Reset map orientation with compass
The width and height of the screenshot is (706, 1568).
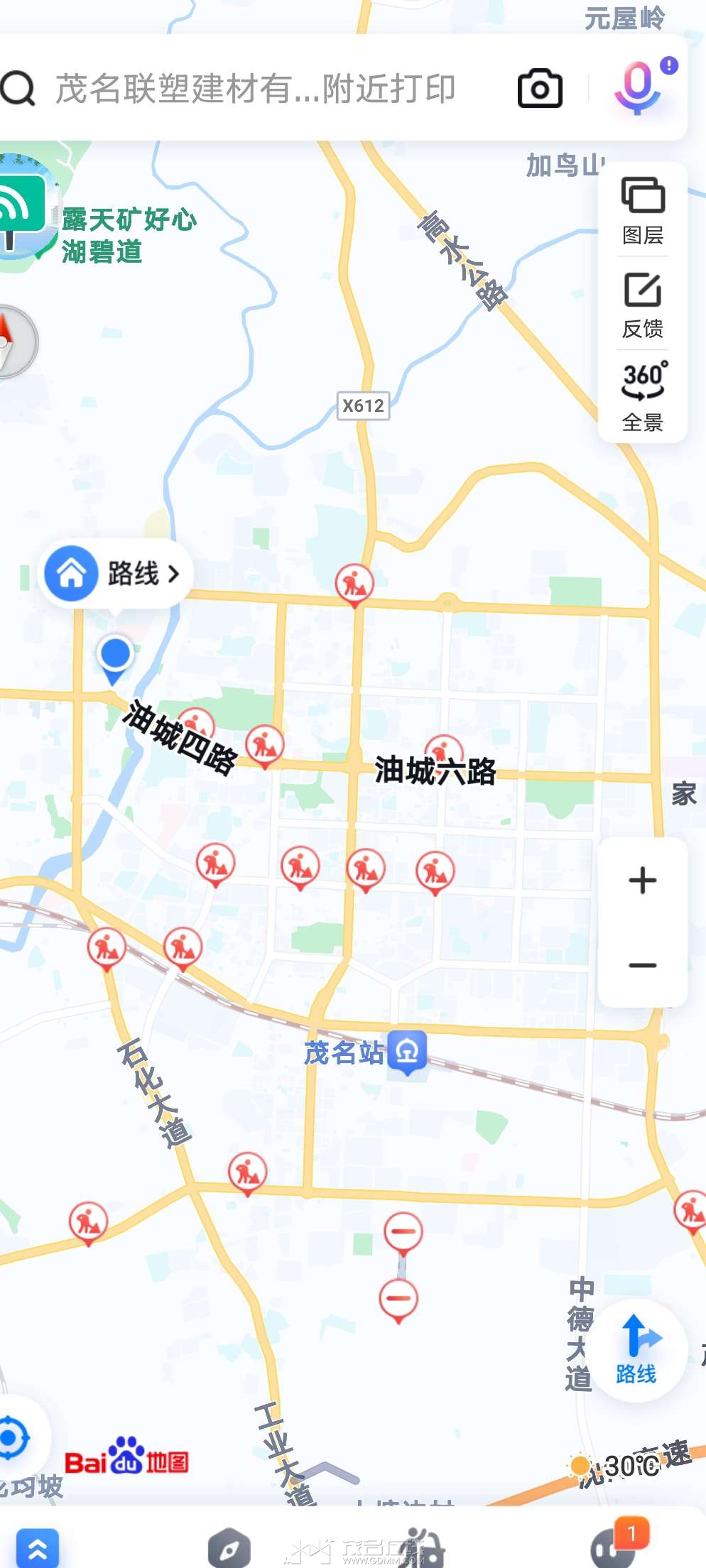pos(13,342)
